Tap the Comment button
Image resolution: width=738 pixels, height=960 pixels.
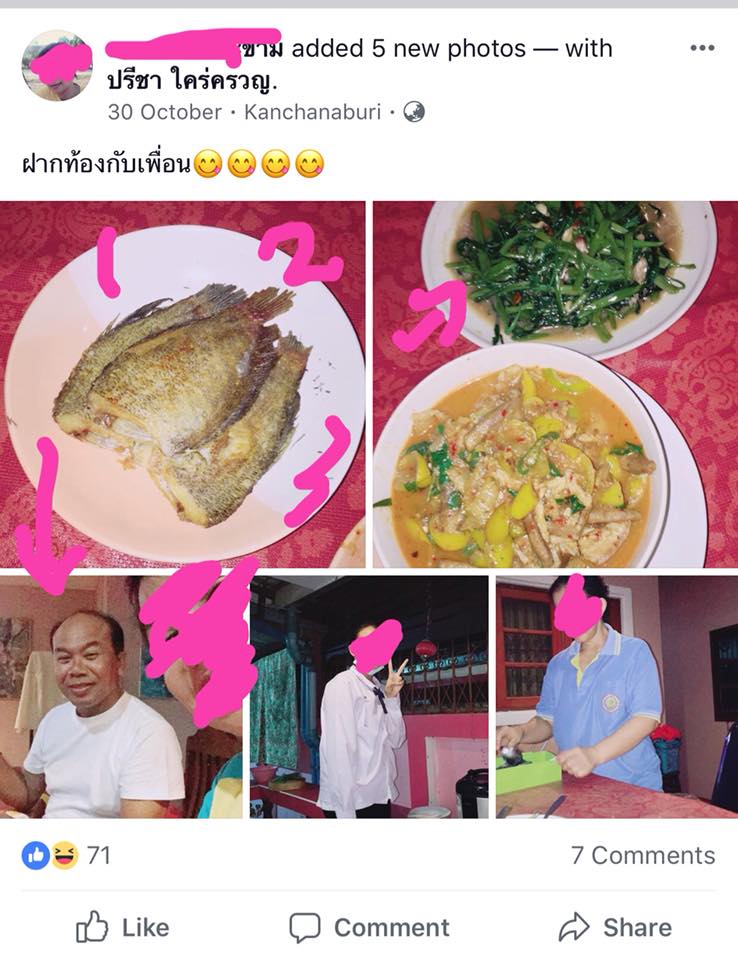pyautogui.click(x=369, y=928)
